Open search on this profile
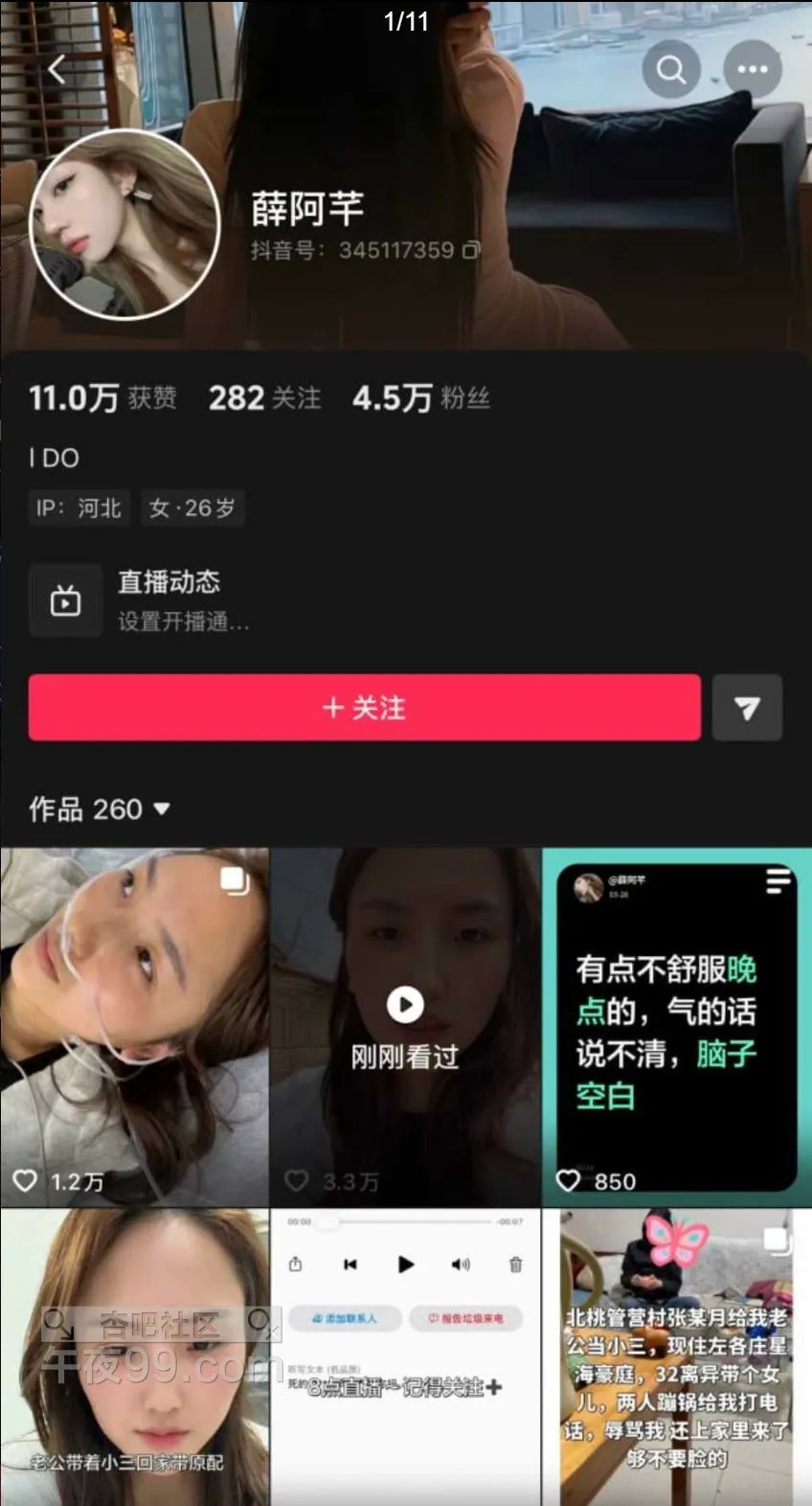Screen dimensions: 812x1506 pos(670,69)
